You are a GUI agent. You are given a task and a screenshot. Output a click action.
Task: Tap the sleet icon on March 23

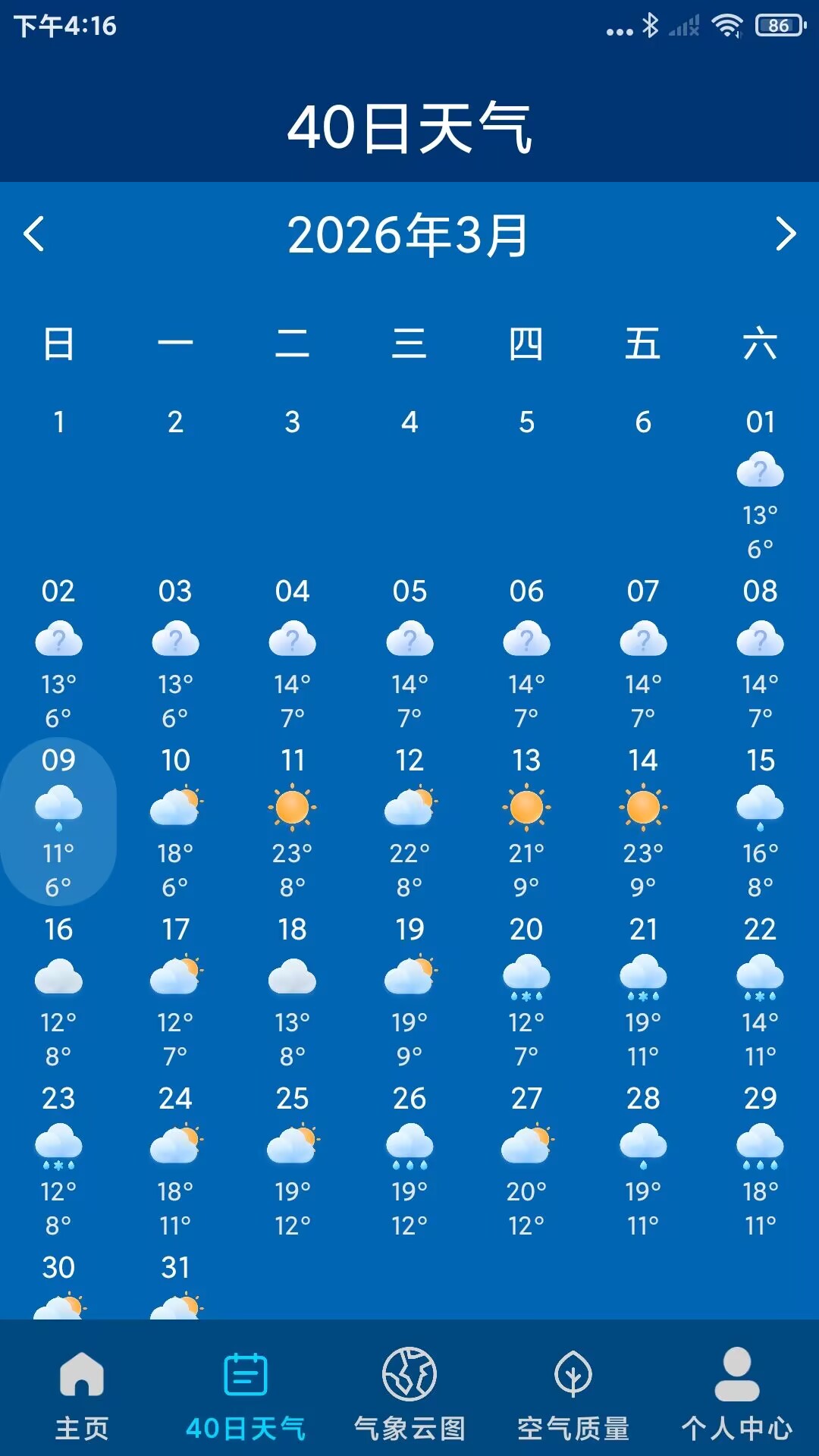pos(60,1145)
